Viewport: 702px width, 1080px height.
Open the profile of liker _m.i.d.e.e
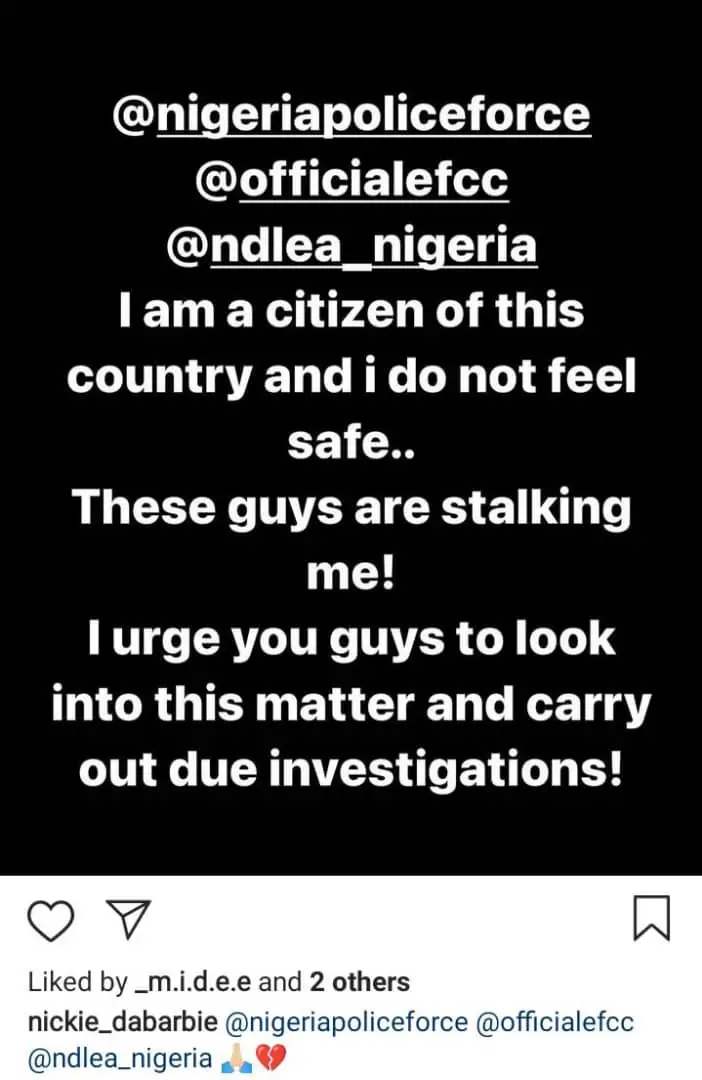[193, 982]
